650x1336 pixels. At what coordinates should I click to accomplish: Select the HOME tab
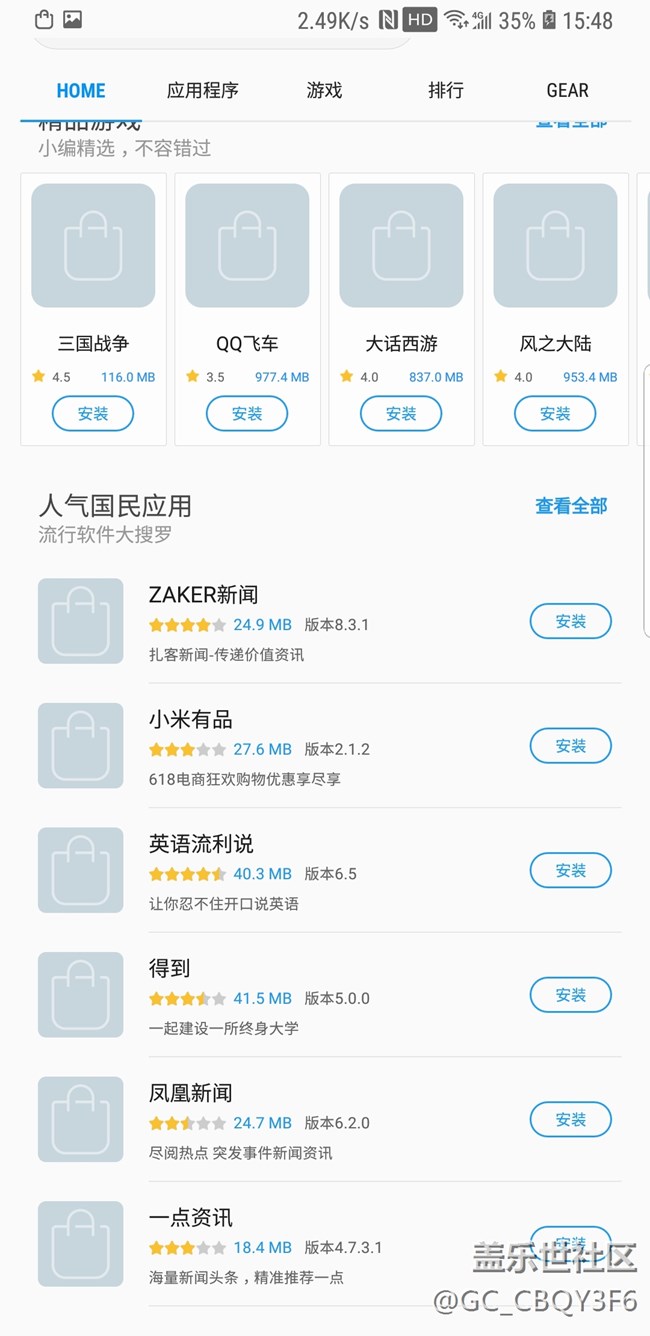coord(81,91)
